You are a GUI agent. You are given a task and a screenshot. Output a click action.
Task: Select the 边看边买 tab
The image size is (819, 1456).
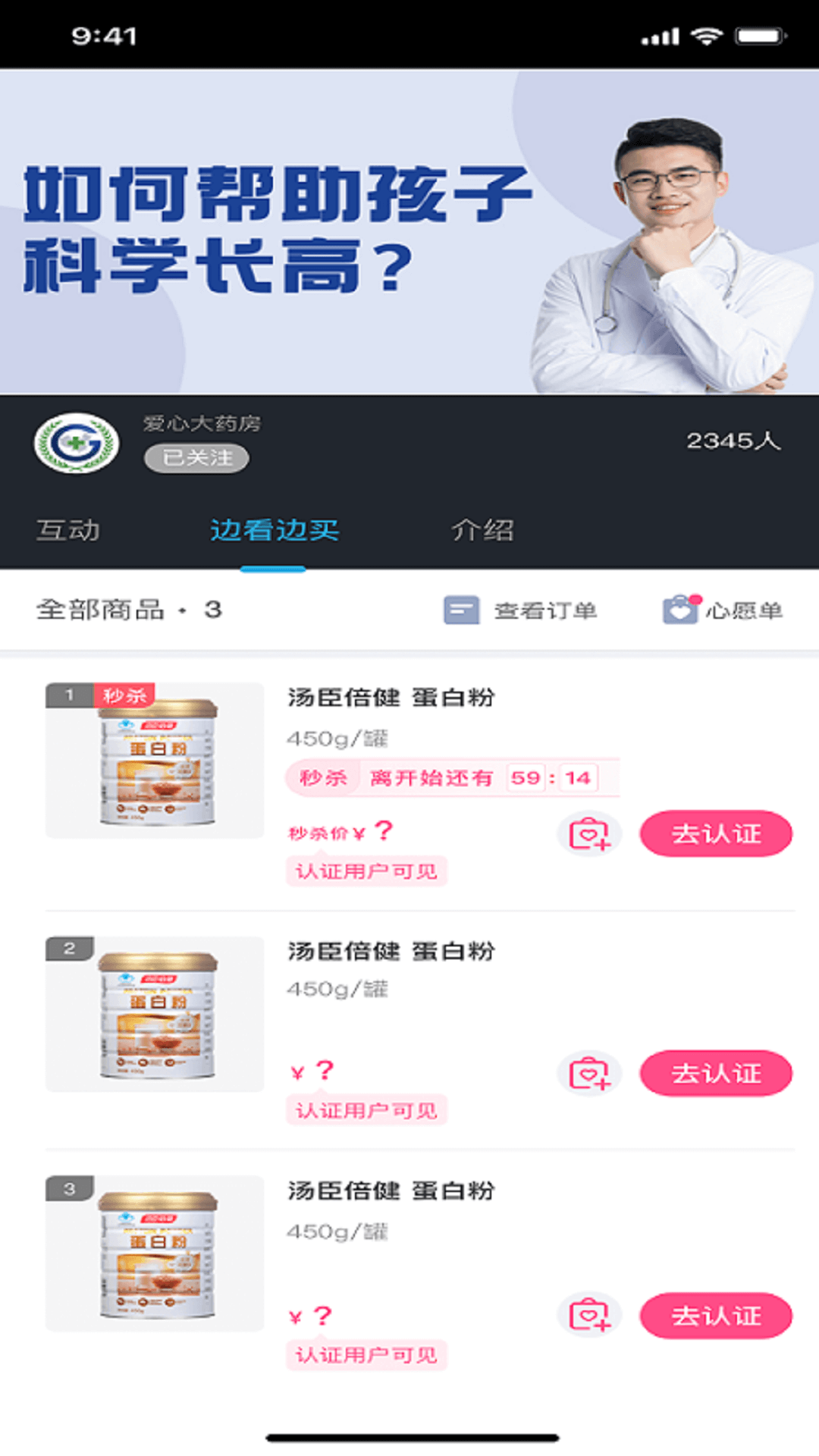click(x=274, y=530)
